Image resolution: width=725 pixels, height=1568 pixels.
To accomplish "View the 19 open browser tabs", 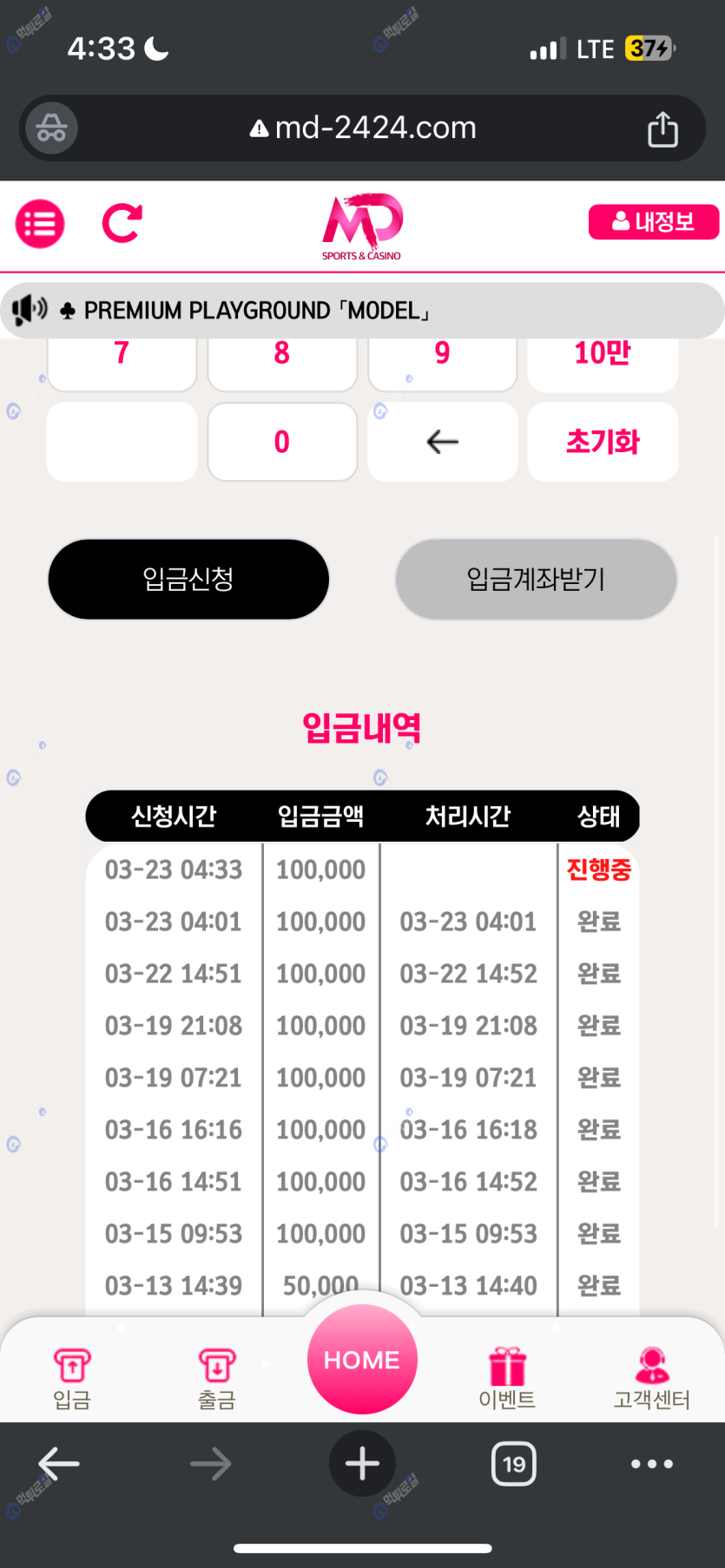I will click(x=514, y=1464).
